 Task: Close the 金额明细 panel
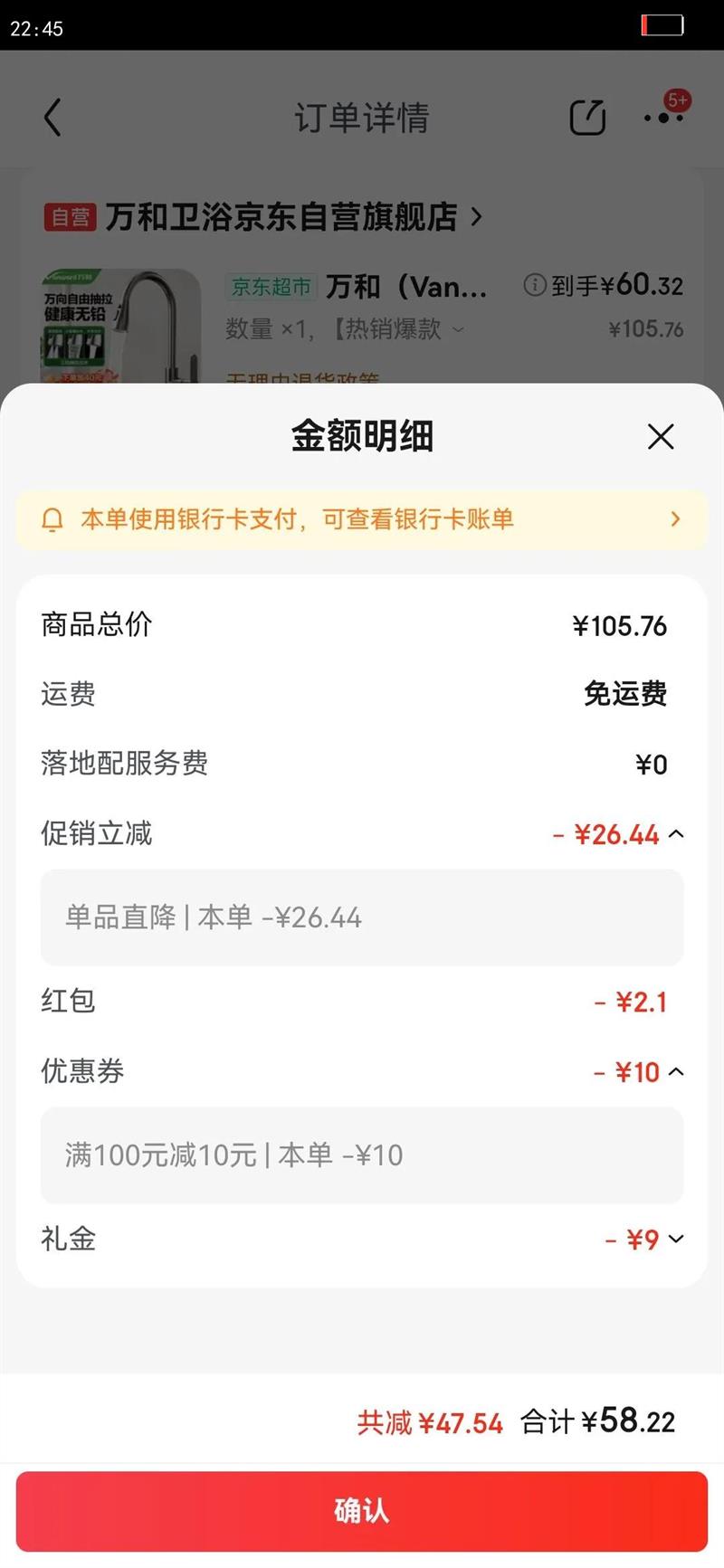(661, 437)
